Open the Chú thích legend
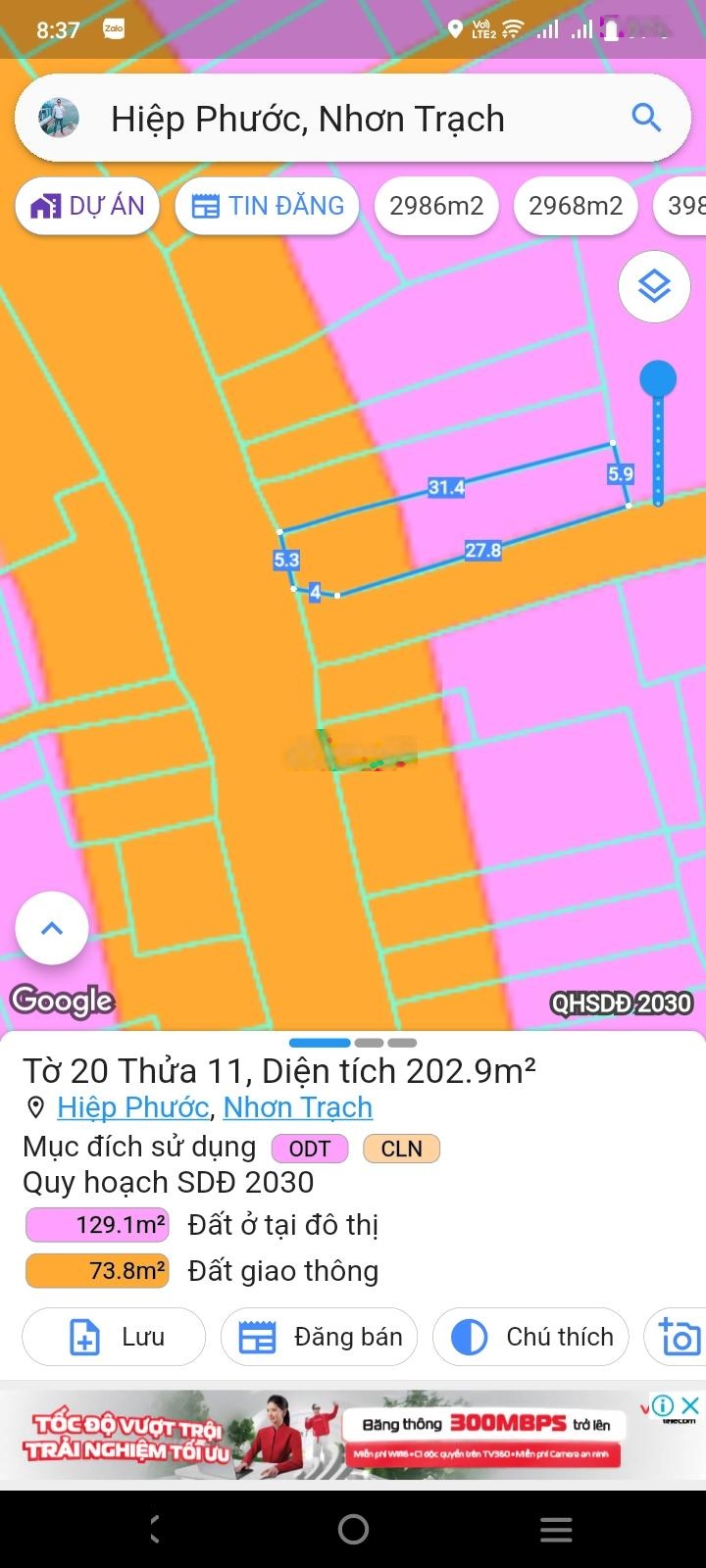The image size is (706, 1568). coord(530,1337)
